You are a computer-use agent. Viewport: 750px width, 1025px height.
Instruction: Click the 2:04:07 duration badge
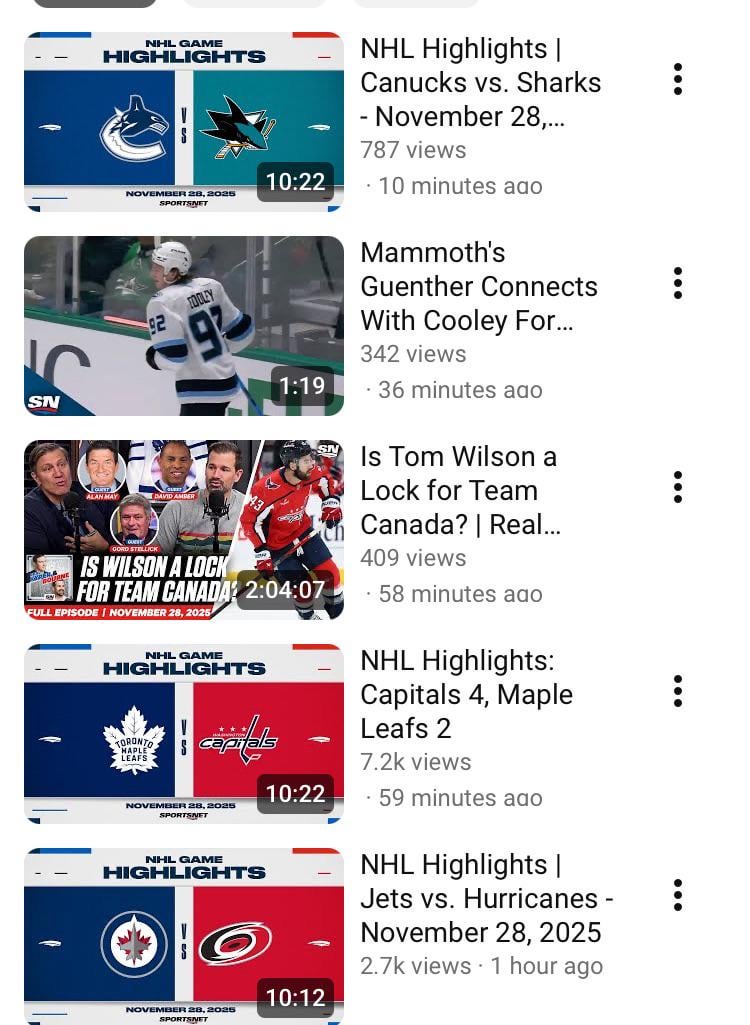[x=284, y=590]
